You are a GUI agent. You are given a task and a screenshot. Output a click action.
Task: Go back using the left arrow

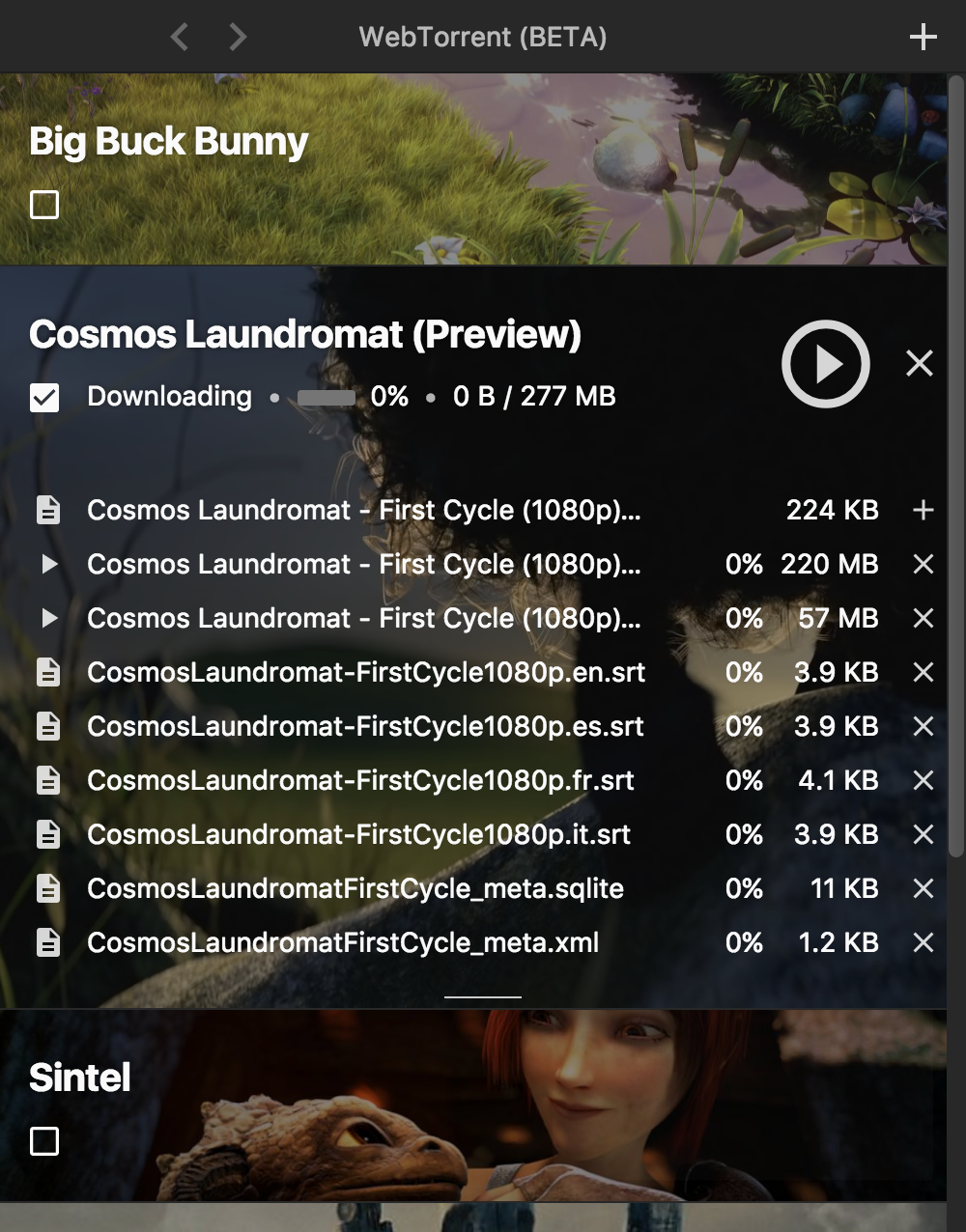[179, 37]
